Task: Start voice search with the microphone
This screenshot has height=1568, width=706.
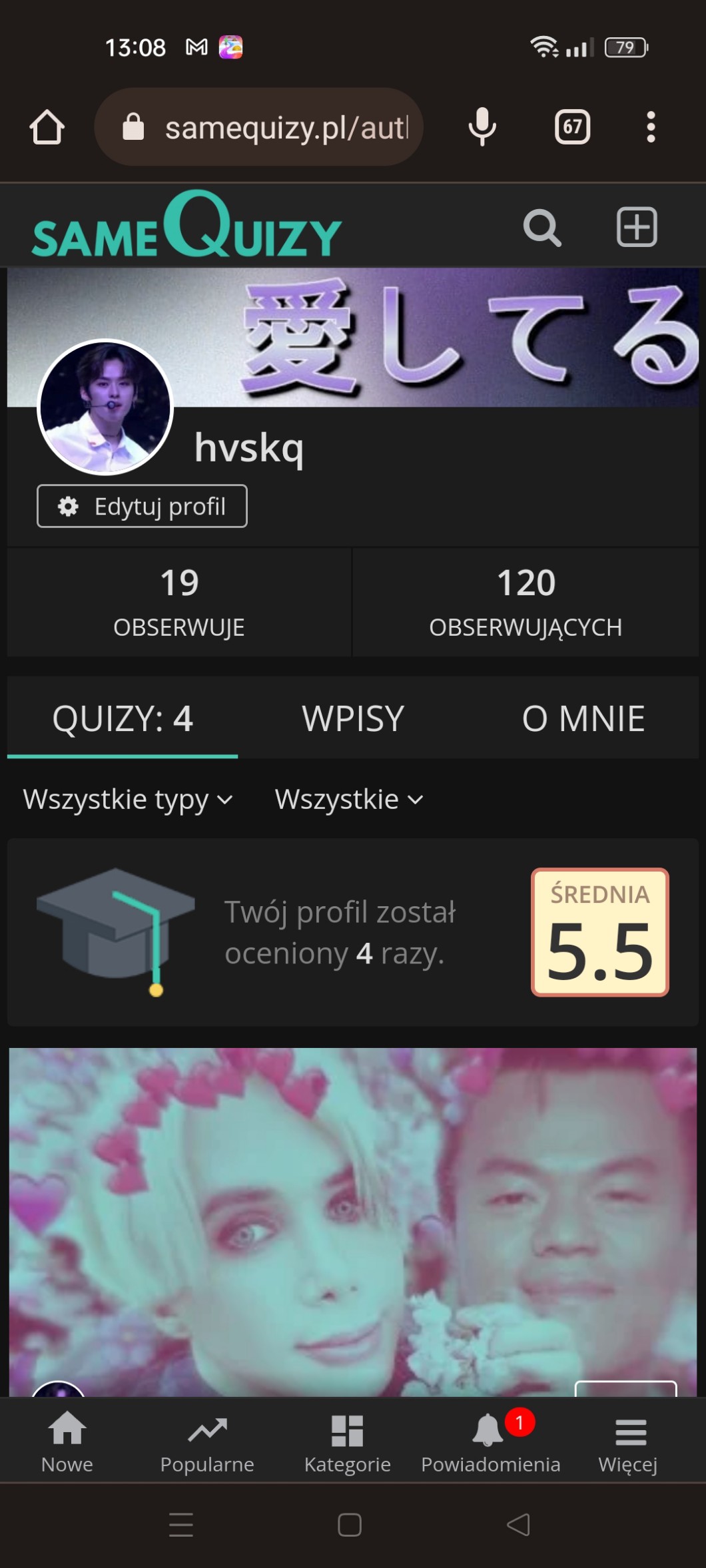Action: (x=482, y=127)
